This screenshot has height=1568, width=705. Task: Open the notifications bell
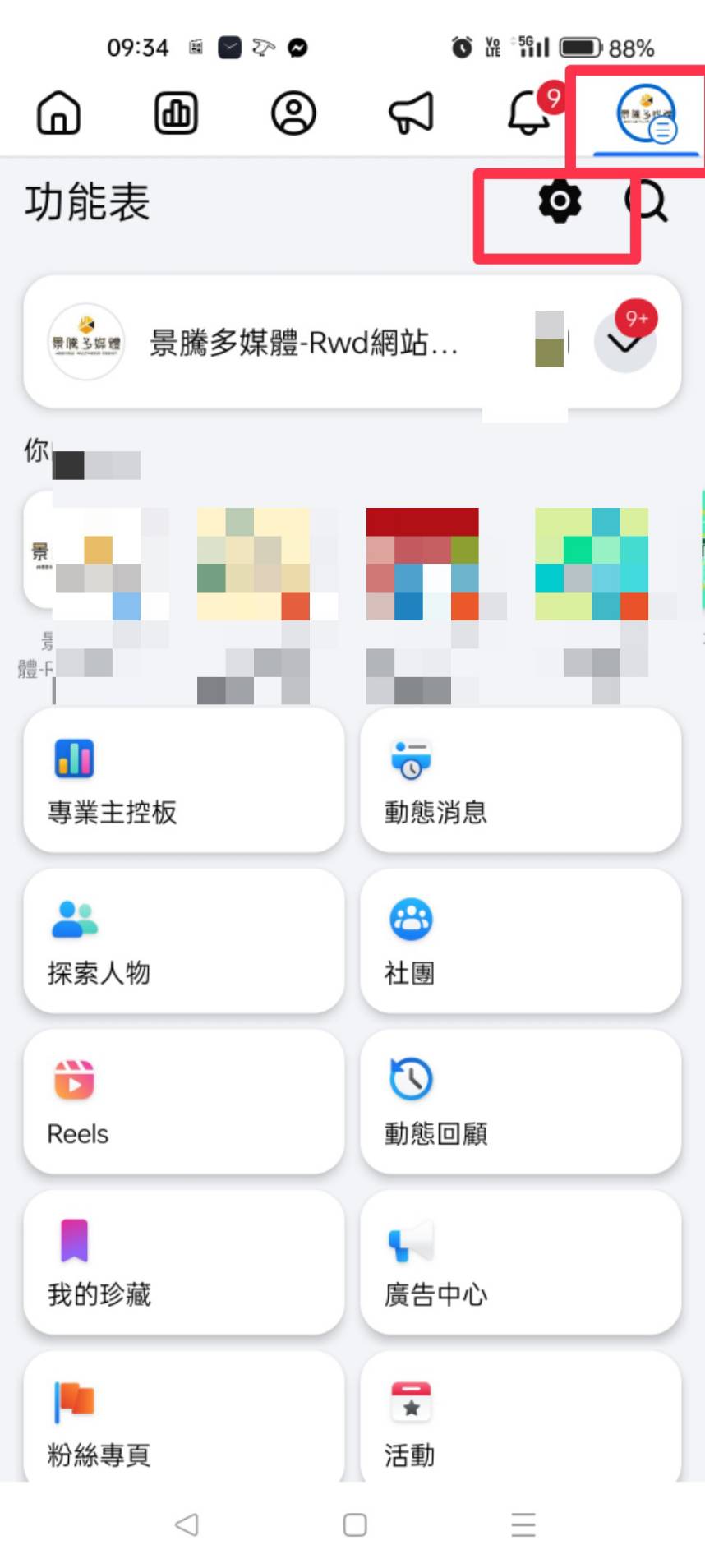[x=528, y=113]
